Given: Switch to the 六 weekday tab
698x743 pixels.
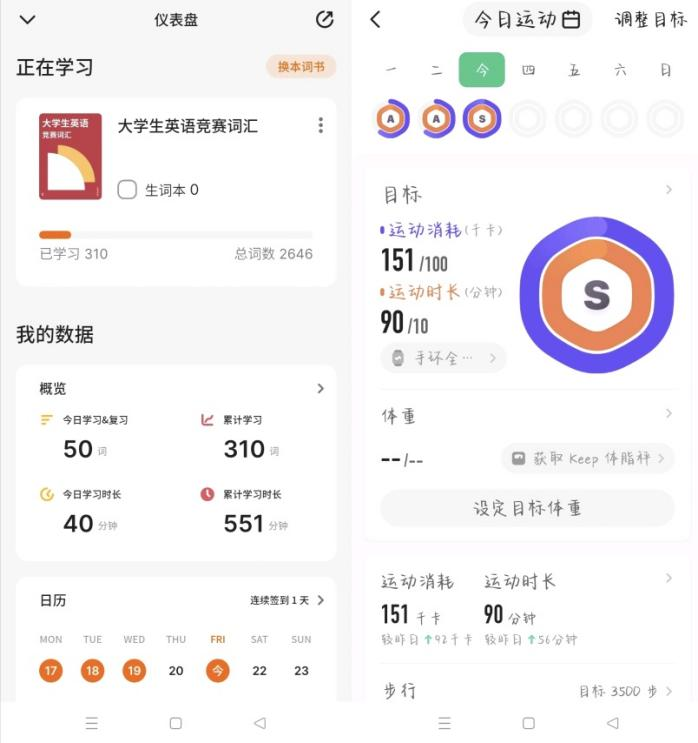Looking at the screenshot, I should point(620,70).
